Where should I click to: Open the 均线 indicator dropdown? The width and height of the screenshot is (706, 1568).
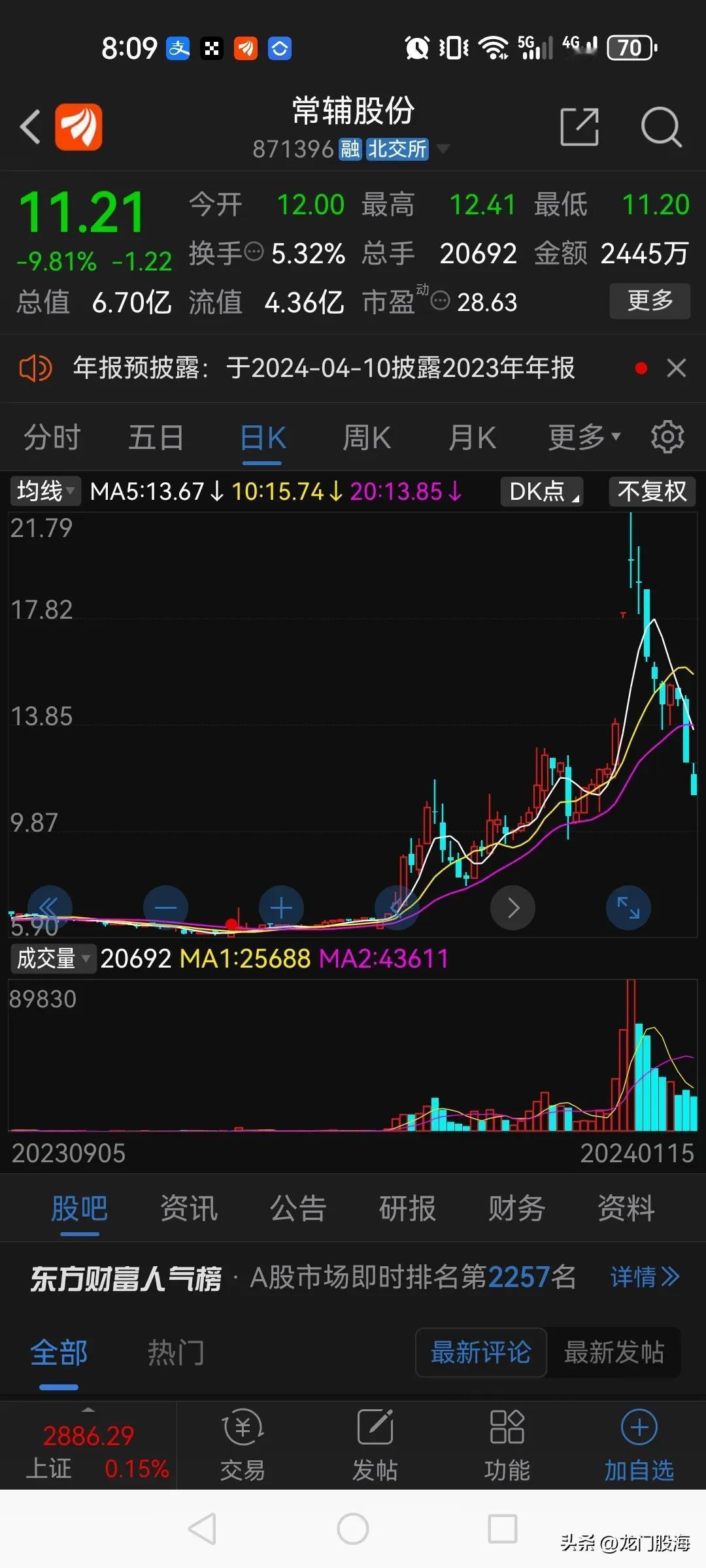pos(45,491)
